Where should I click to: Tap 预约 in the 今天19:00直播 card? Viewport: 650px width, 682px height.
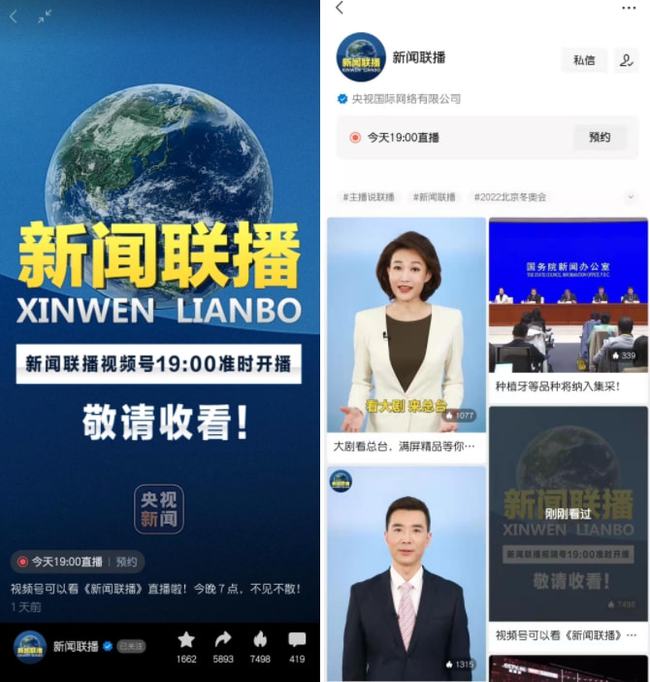[x=599, y=137]
